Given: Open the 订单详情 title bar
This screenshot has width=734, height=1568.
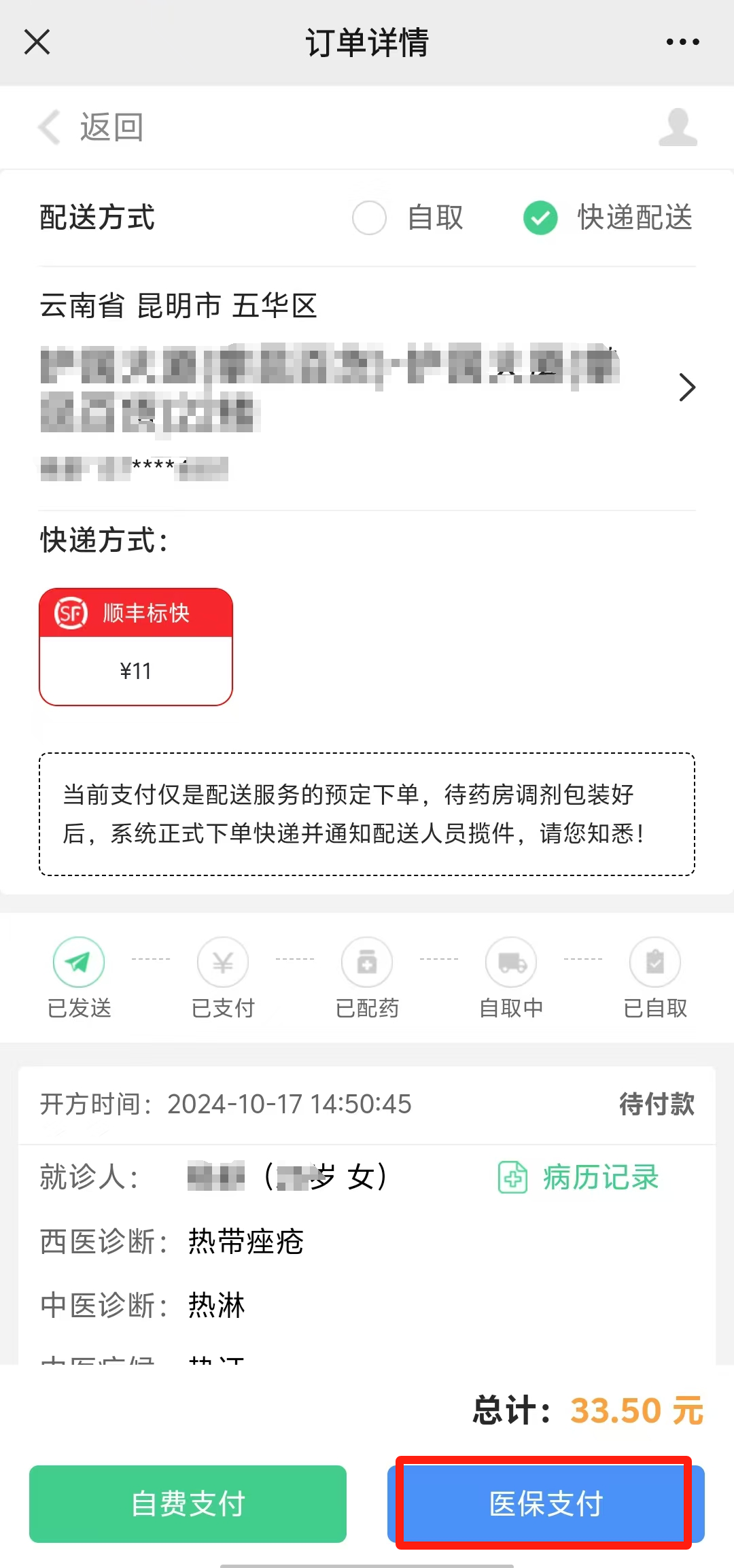Looking at the screenshot, I should [367, 42].
